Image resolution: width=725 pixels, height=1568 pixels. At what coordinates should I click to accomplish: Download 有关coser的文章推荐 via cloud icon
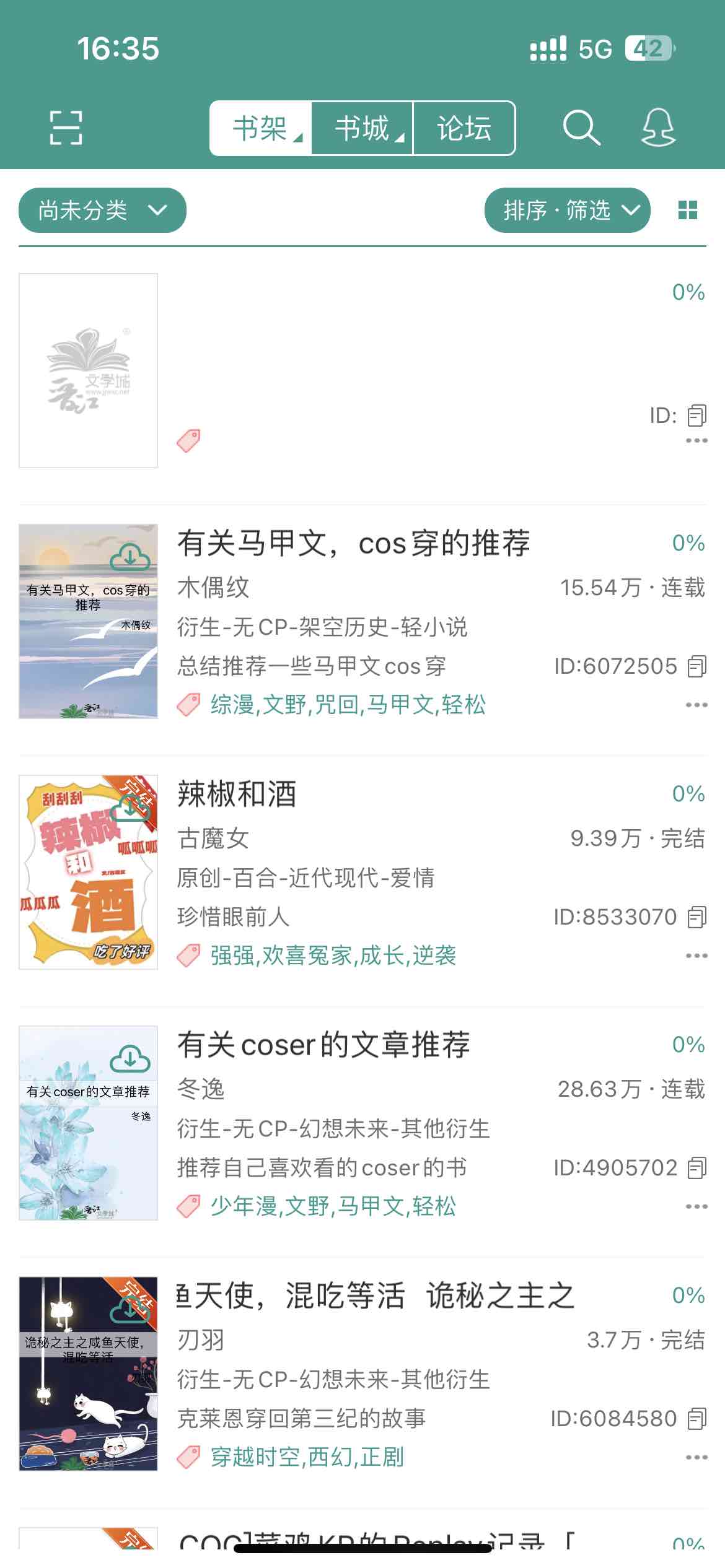click(x=130, y=1059)
